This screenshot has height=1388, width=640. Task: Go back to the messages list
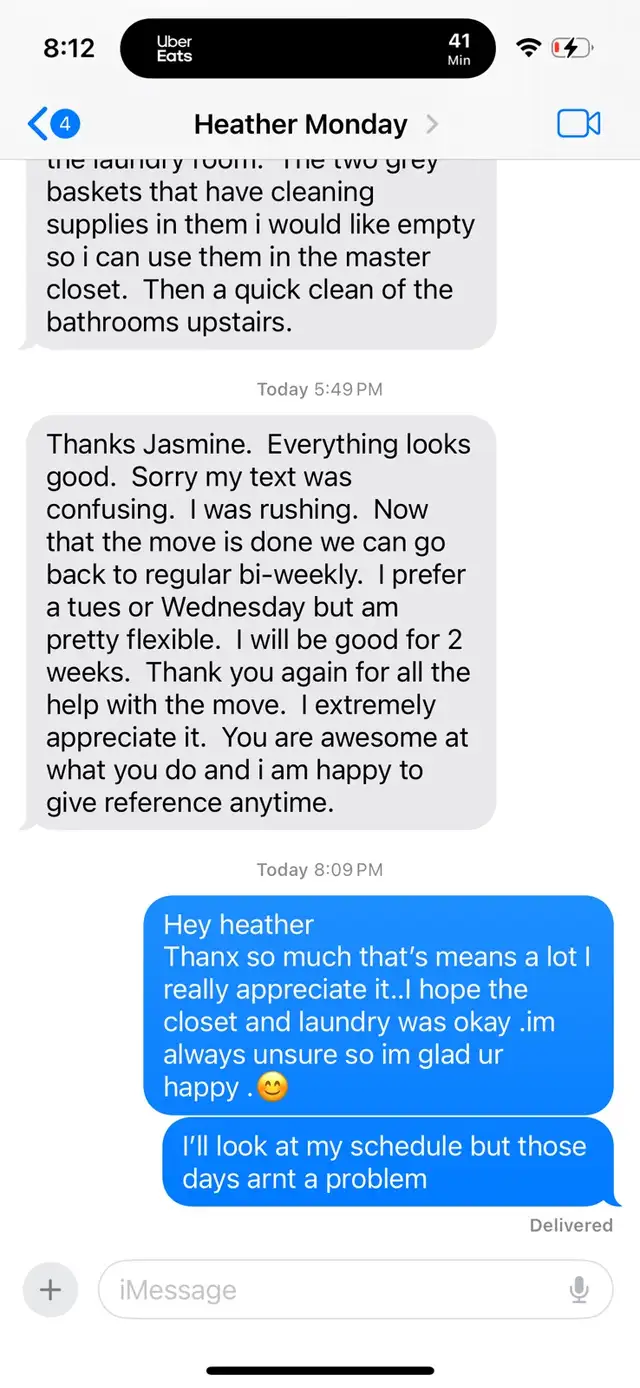52,124
